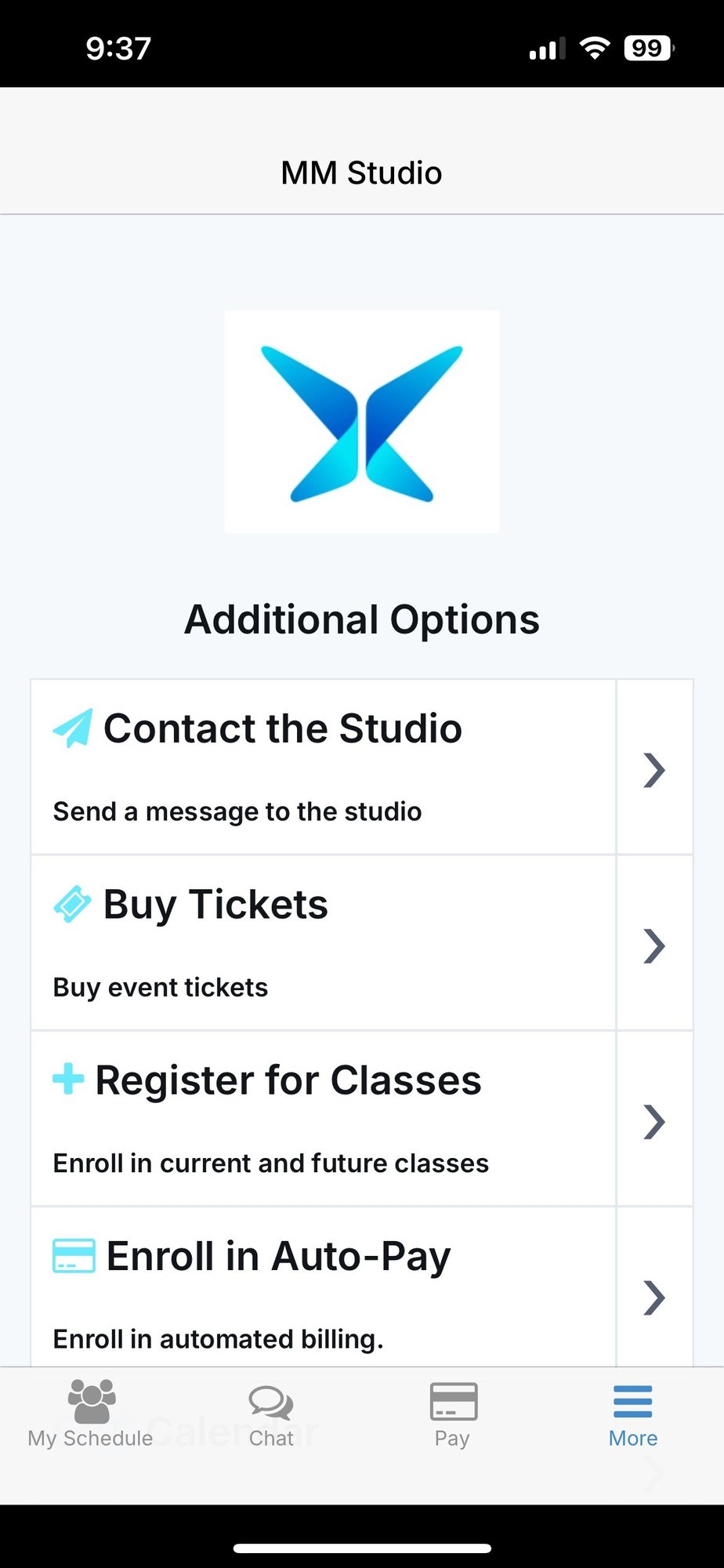Tap the MM Studio title at top
The height and width of the screenshot is (1568, 724).
(361, 172)
